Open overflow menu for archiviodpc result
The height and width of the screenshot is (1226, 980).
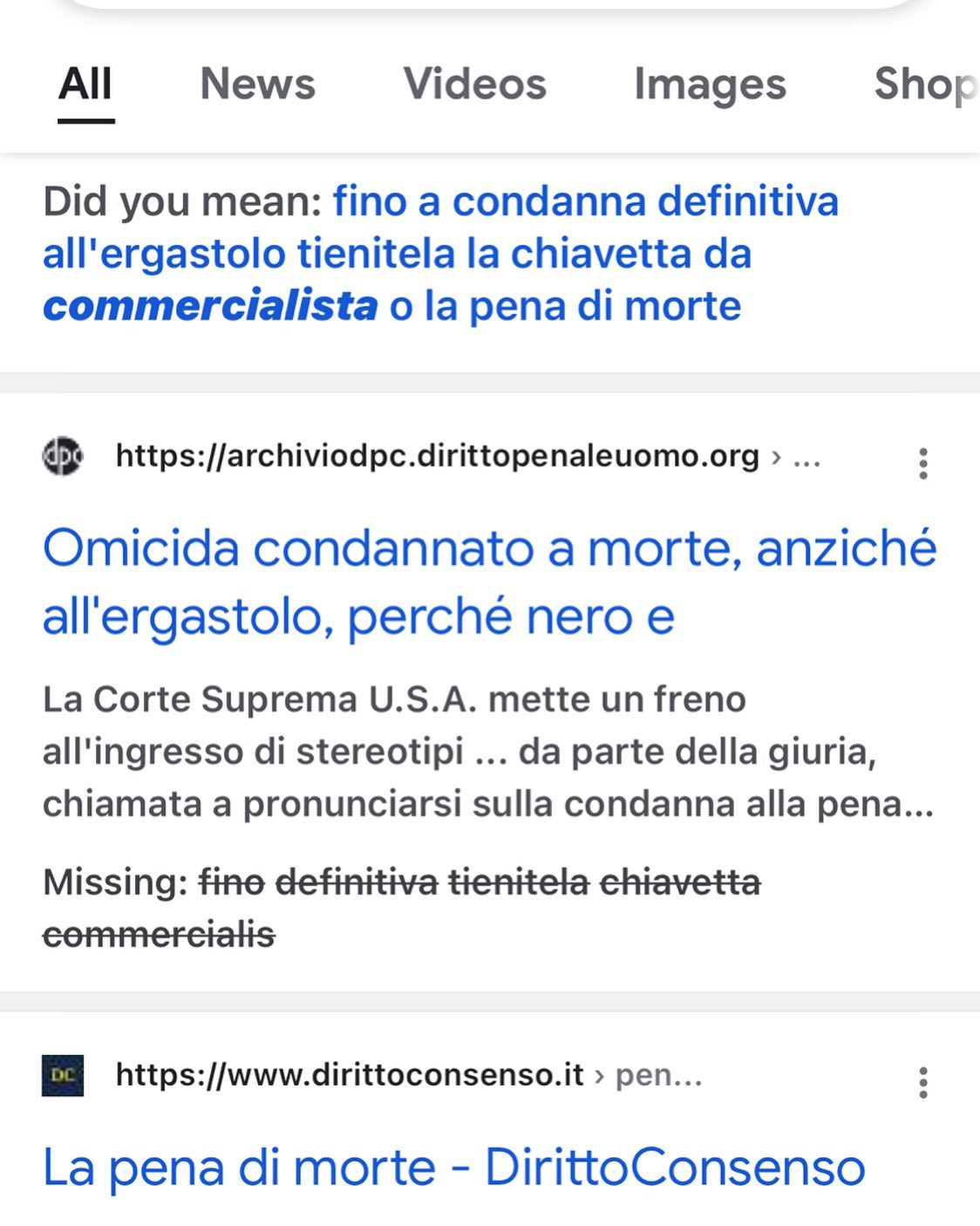pos(922,463)
